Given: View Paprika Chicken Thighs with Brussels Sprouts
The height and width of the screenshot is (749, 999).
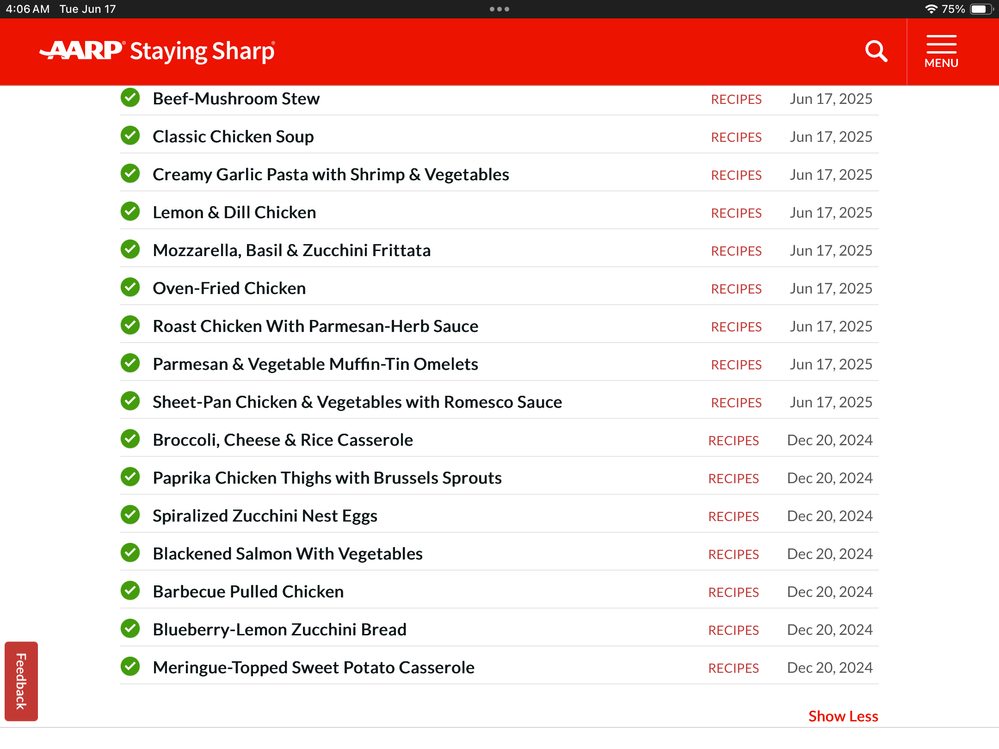Looking at the screenshot, I should [327, 479].
